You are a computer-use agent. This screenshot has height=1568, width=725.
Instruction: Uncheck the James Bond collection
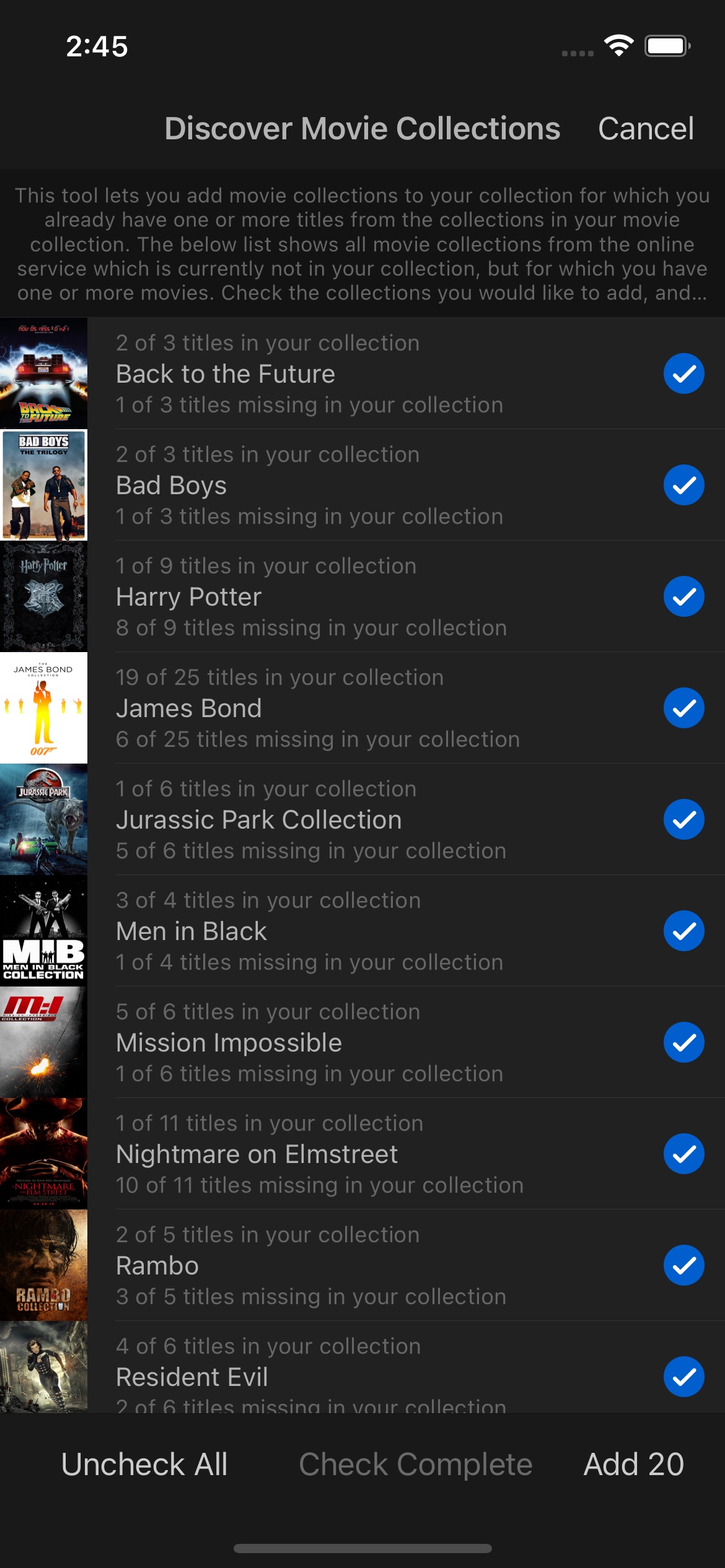tap(683, 708)
